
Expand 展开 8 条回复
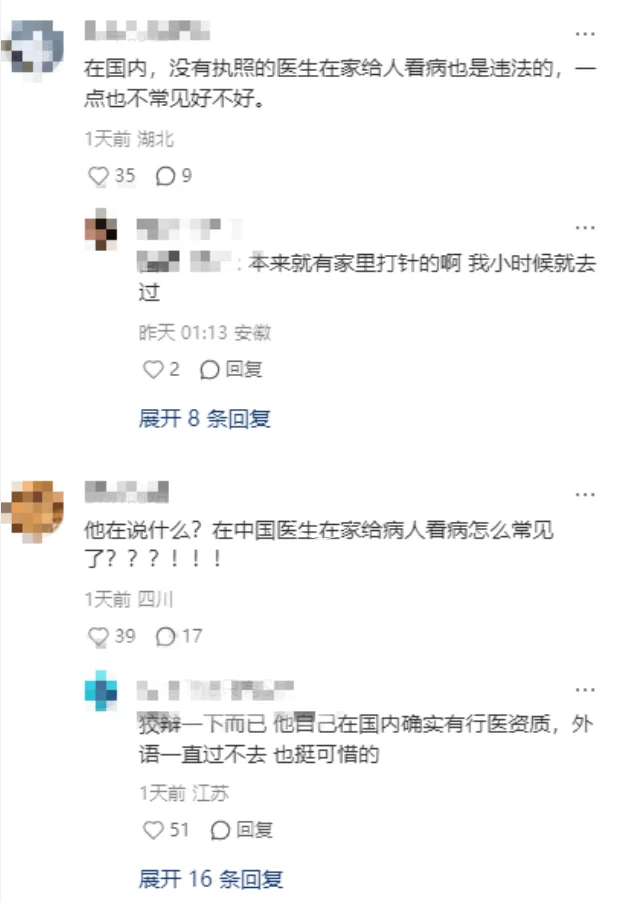coord(204,419)
